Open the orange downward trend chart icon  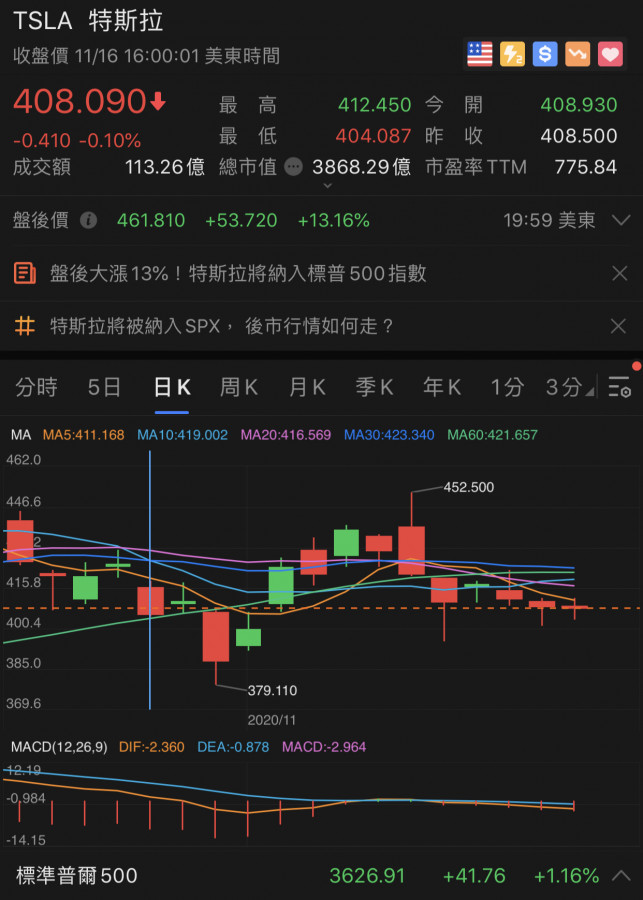[578, 54]
